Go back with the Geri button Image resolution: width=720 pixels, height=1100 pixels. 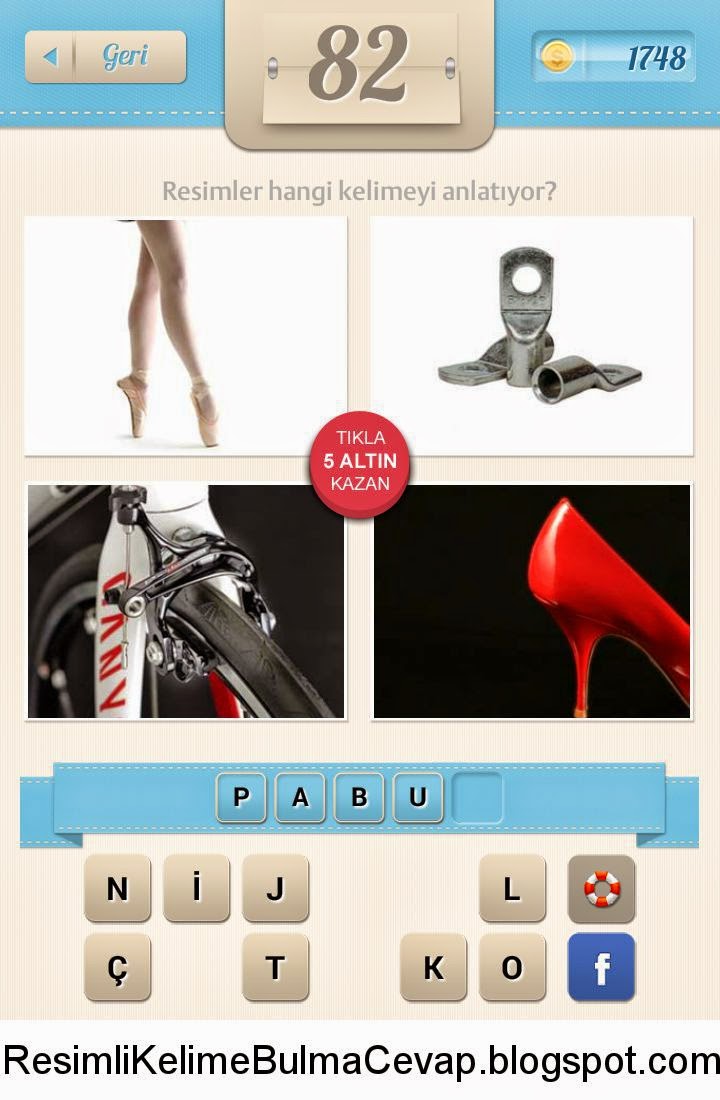click(105, 57)
